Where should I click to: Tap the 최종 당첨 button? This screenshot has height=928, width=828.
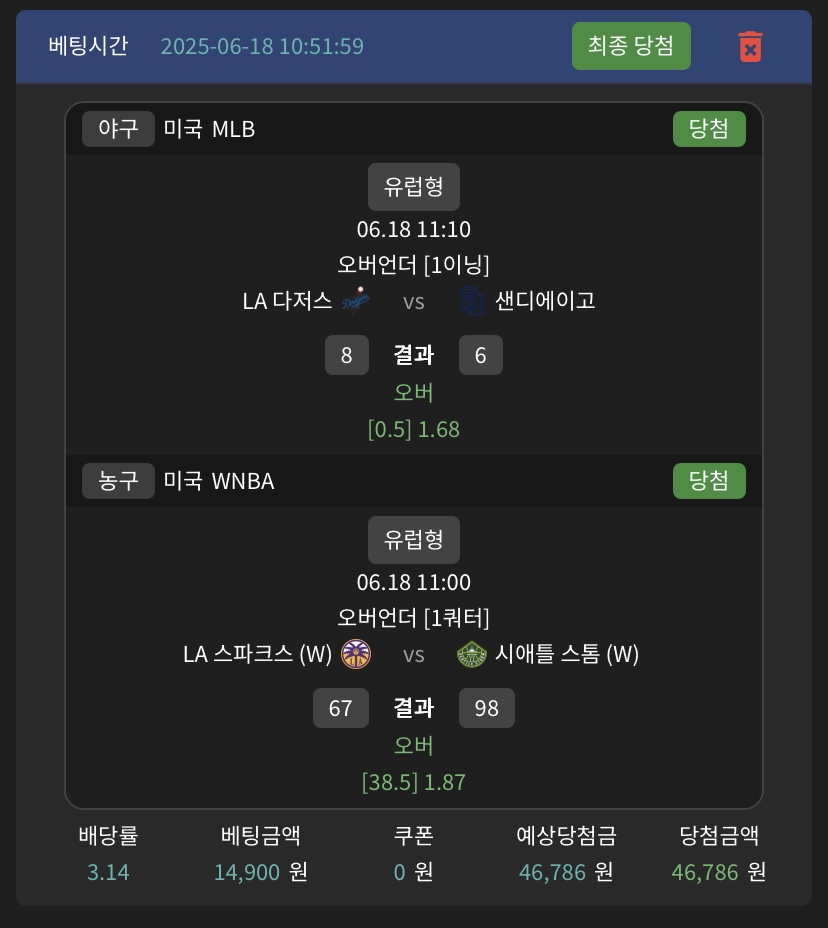[x=631, y=46]
